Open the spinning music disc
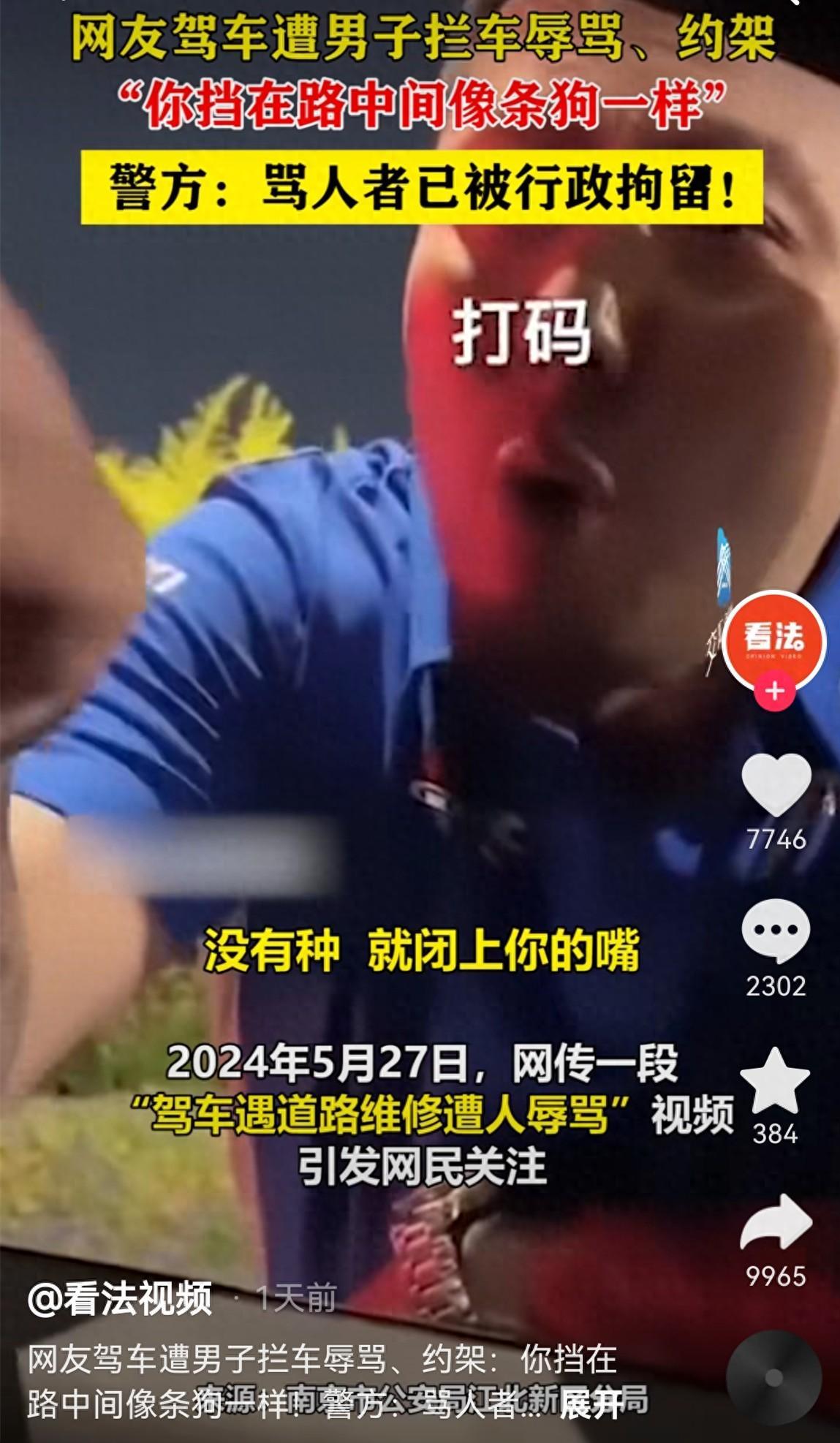This screenshot has height=1443, width=840. (774, 1377)
